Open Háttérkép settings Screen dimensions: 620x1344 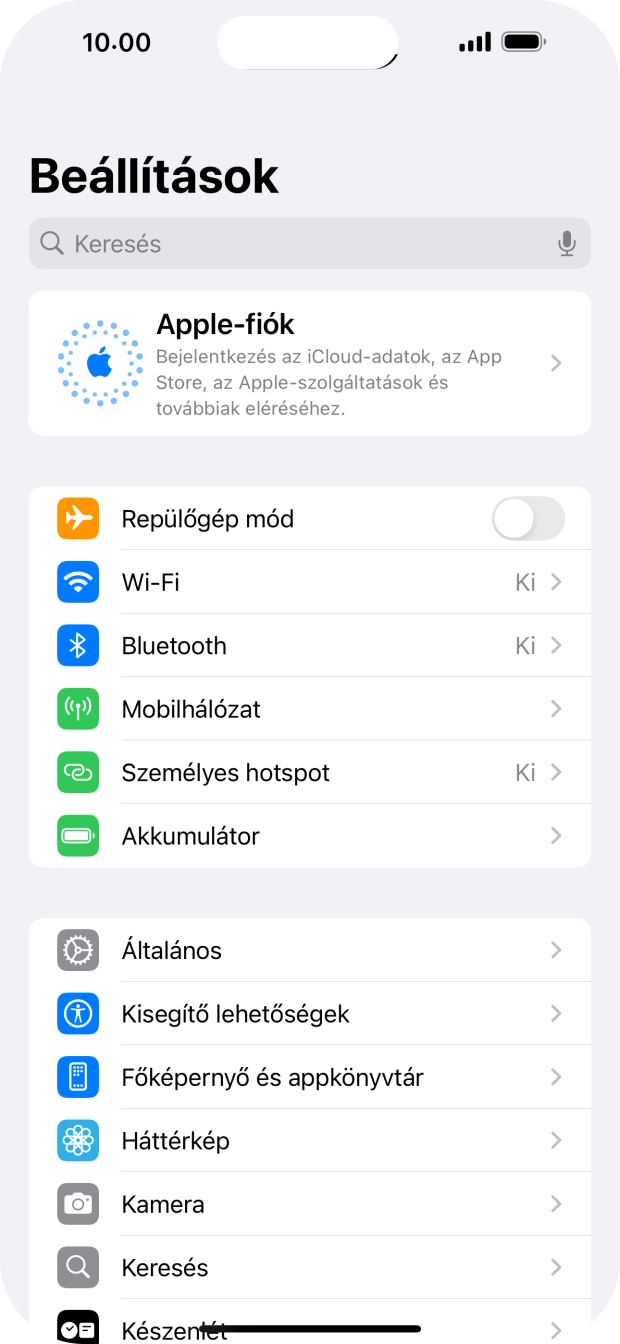click(x=310, y=1141)
